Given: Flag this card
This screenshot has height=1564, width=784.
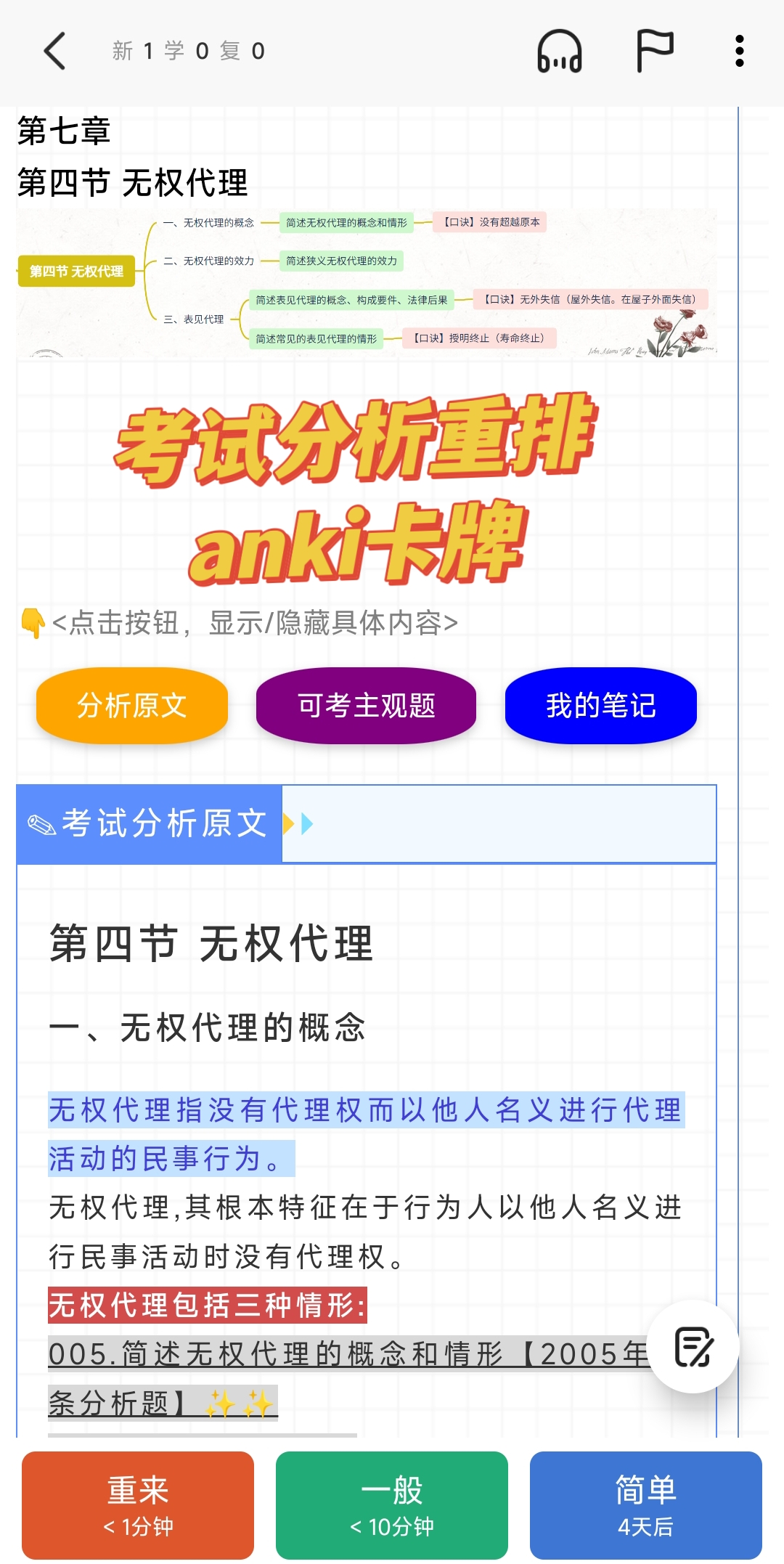Looking at the screenshot, I should tap(655, 51).
